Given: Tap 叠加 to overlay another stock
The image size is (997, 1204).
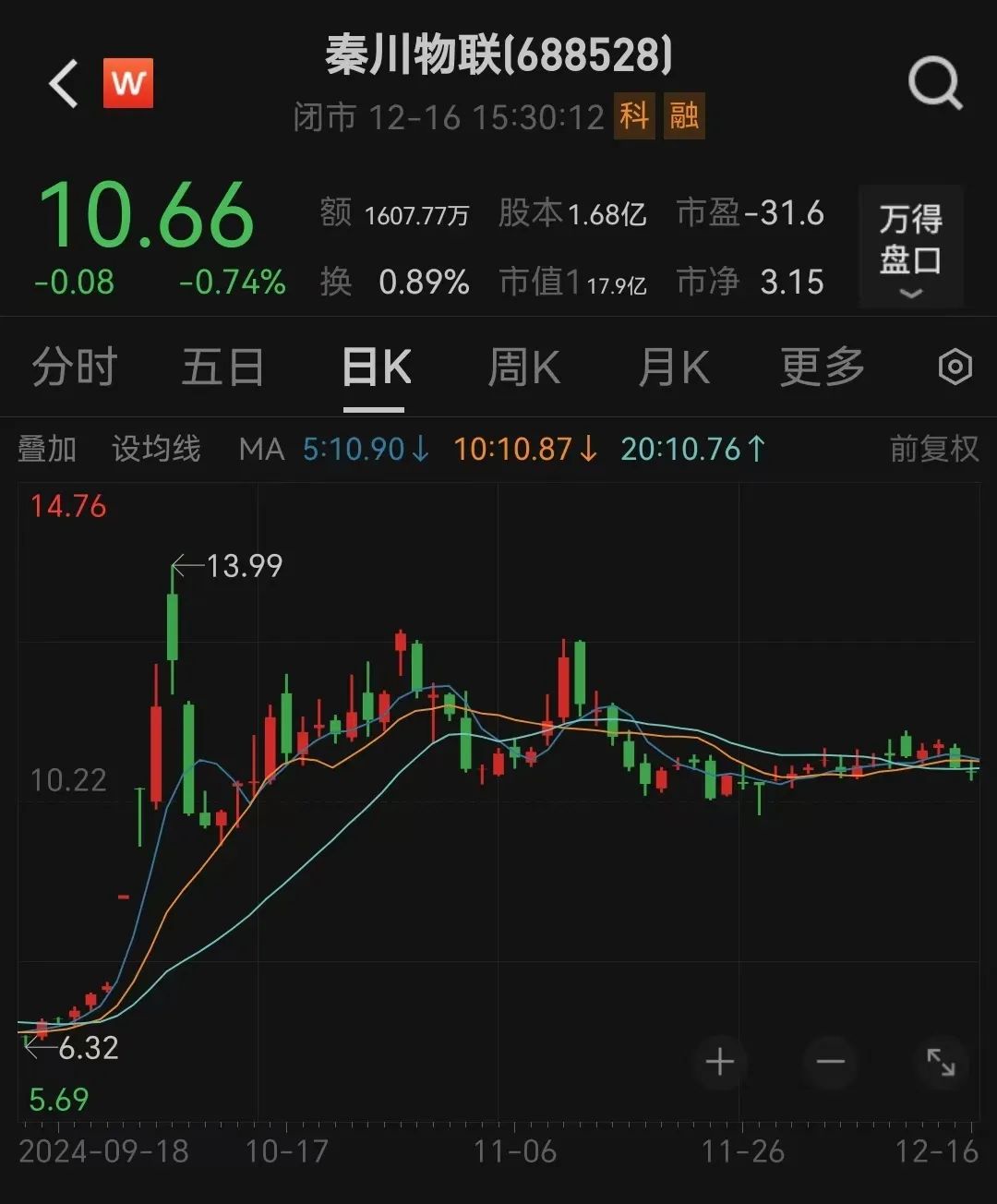Looking at the screenshot, I should click(x=47, y=450).
